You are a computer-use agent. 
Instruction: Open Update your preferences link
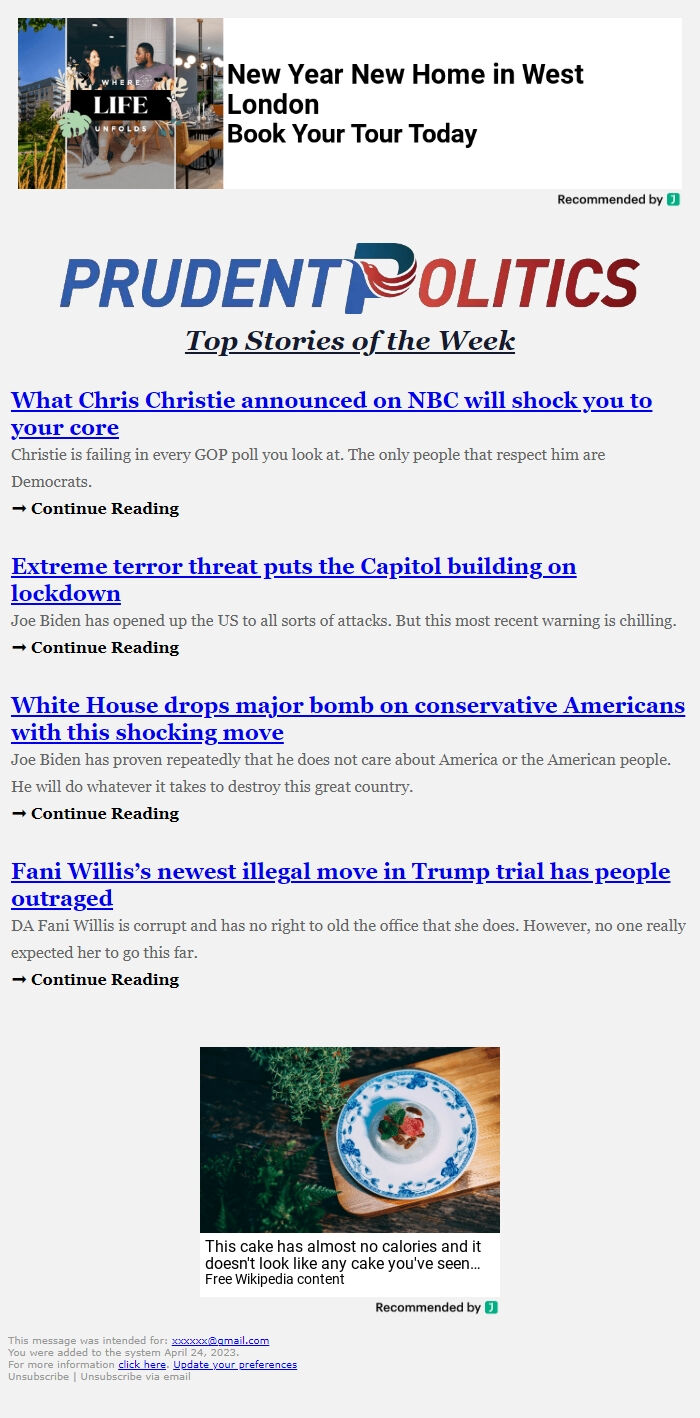(235, 1365)
